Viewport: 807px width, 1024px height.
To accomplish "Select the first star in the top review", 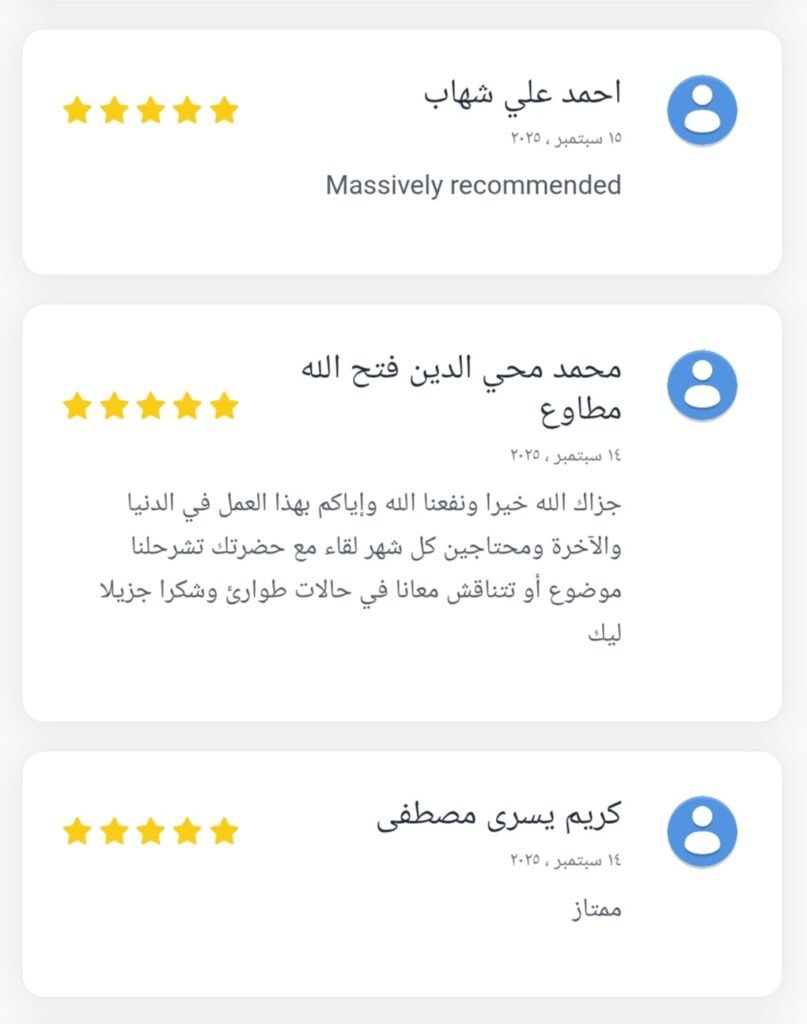I will (x=78, y=110).
